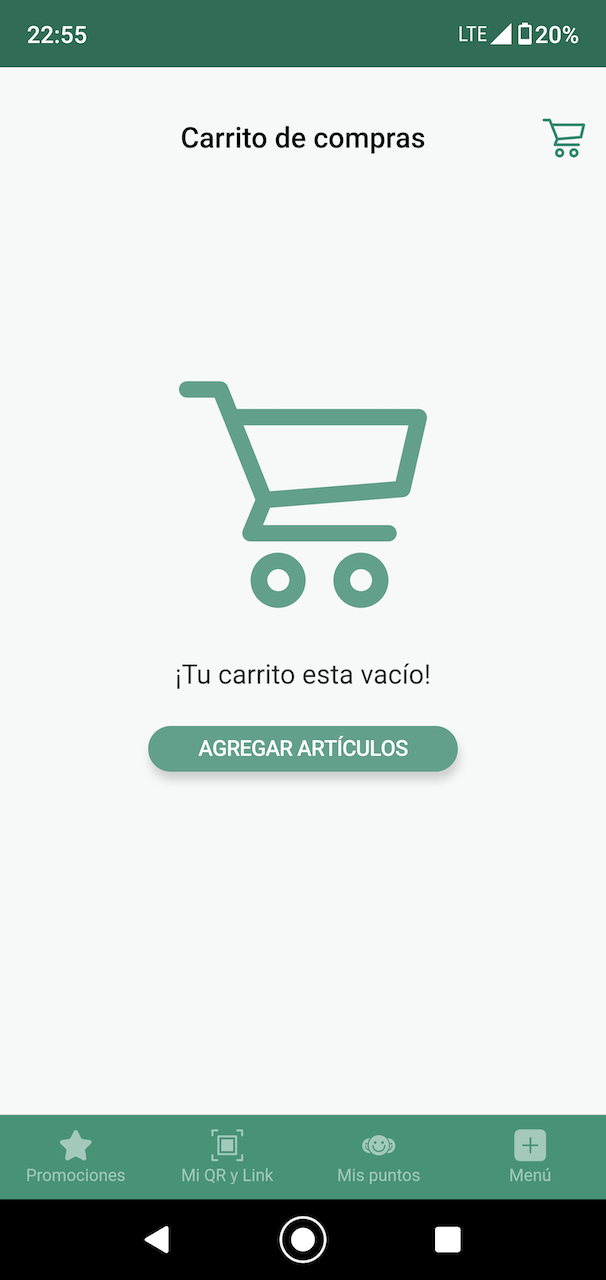Go to the Mis puntos tab
This screenshot has width=606, height=1280.
(379, 1157)
